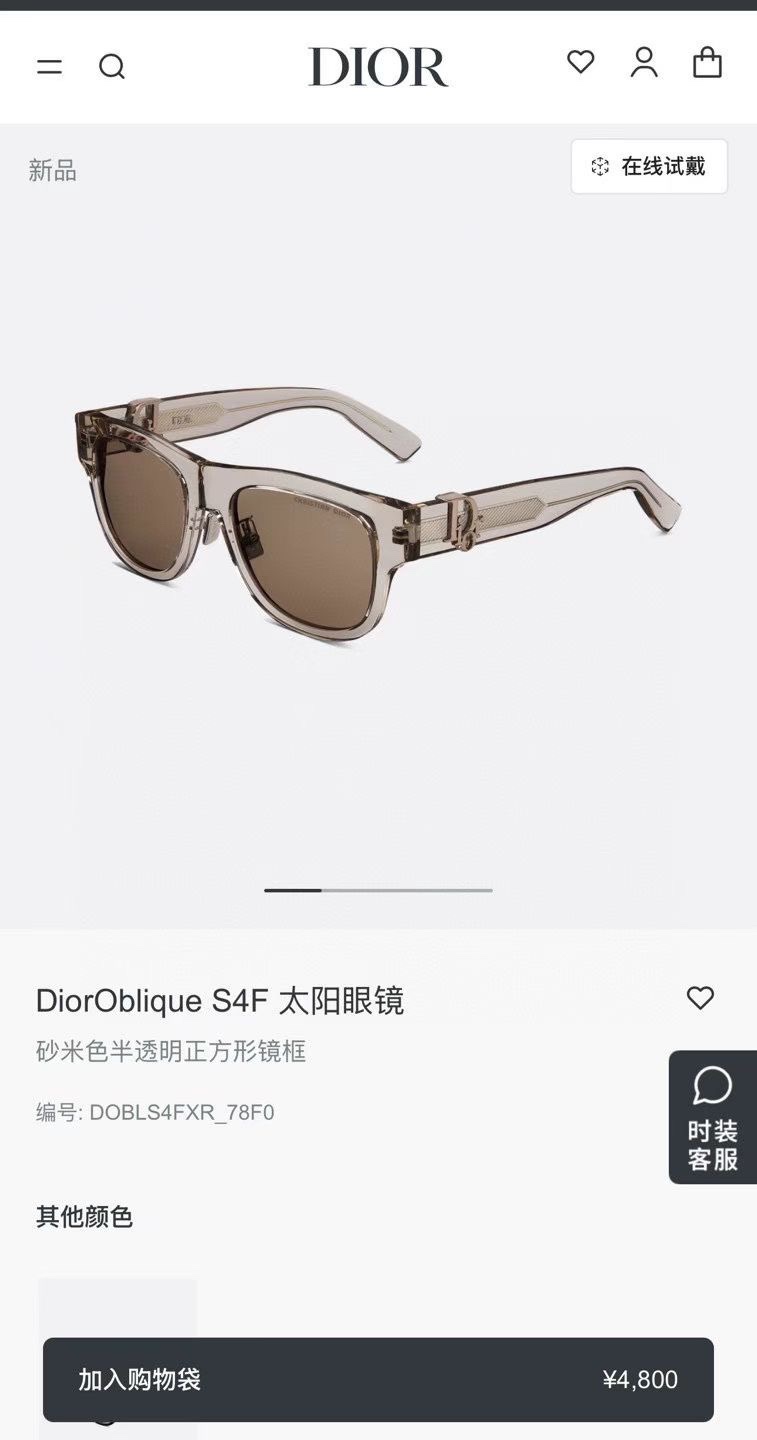Screen dimensions: 757x1440
Task: Click the 在线试戴 try-on button
Action: [x=649, y=166]
